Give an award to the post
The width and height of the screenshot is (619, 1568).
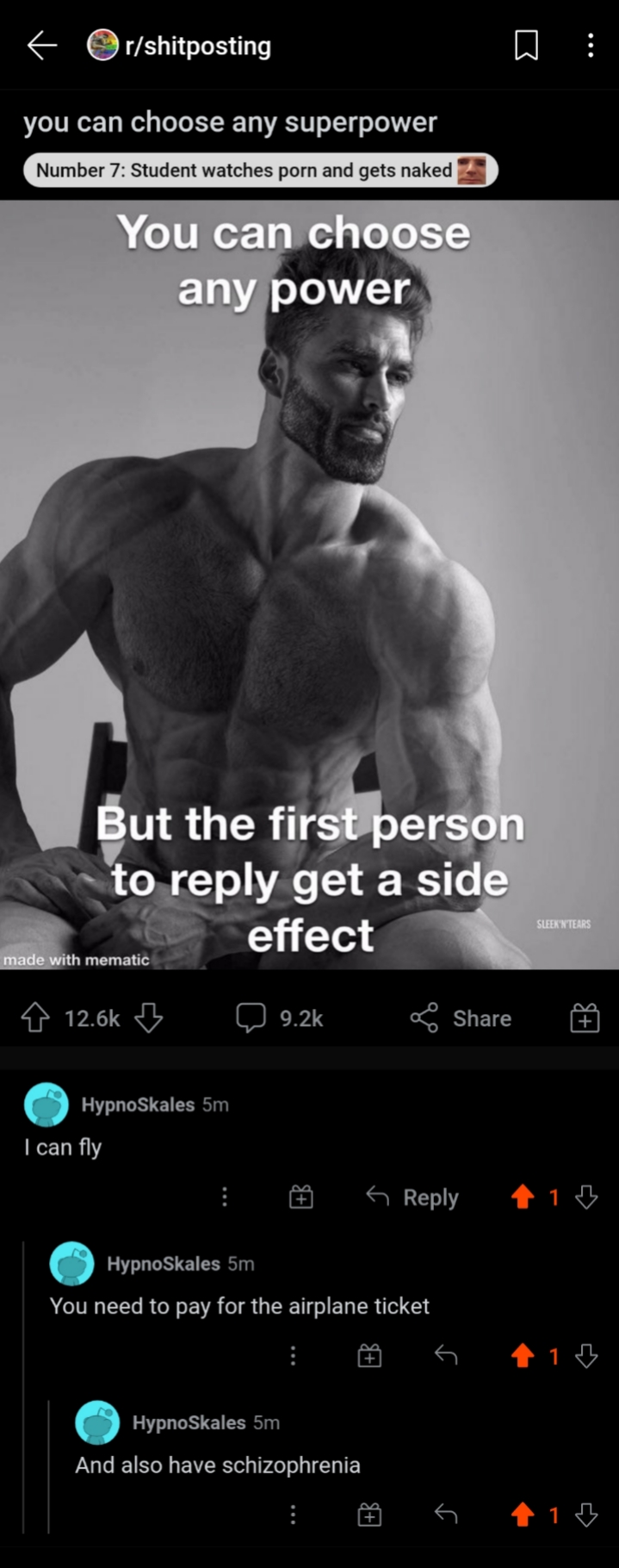point(585,1018)
